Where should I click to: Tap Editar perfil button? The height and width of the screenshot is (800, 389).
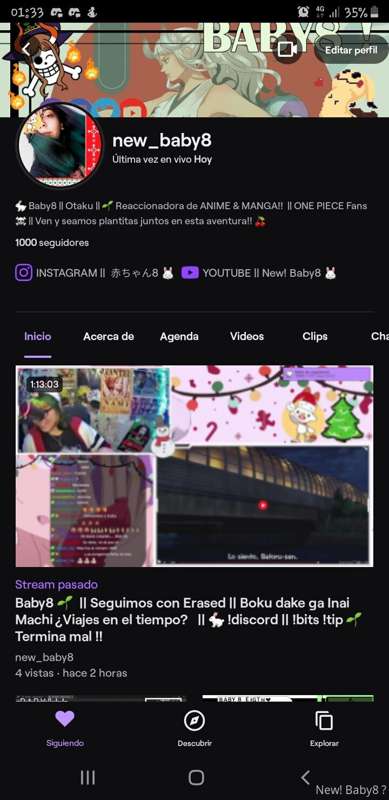coord(351,50)
